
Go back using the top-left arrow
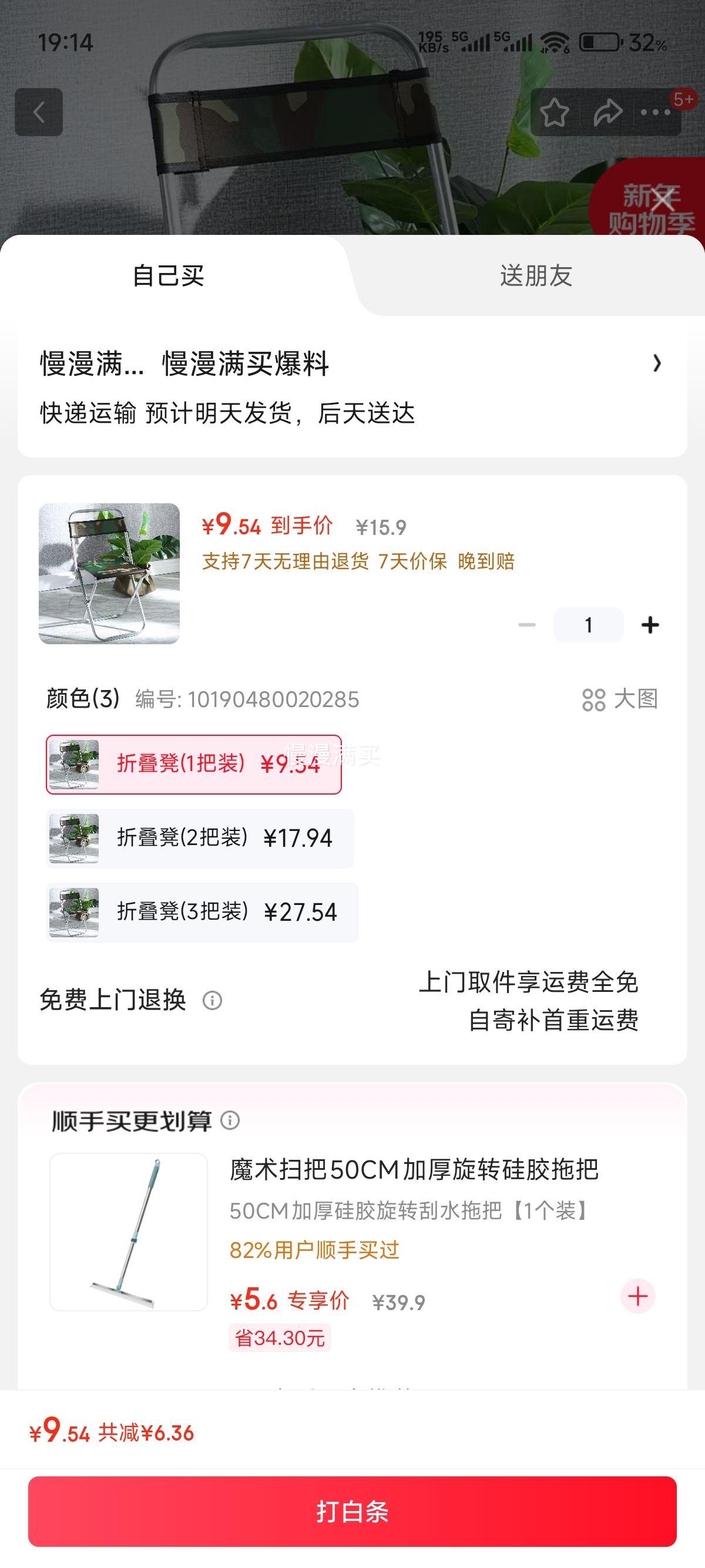pos(39,112)
